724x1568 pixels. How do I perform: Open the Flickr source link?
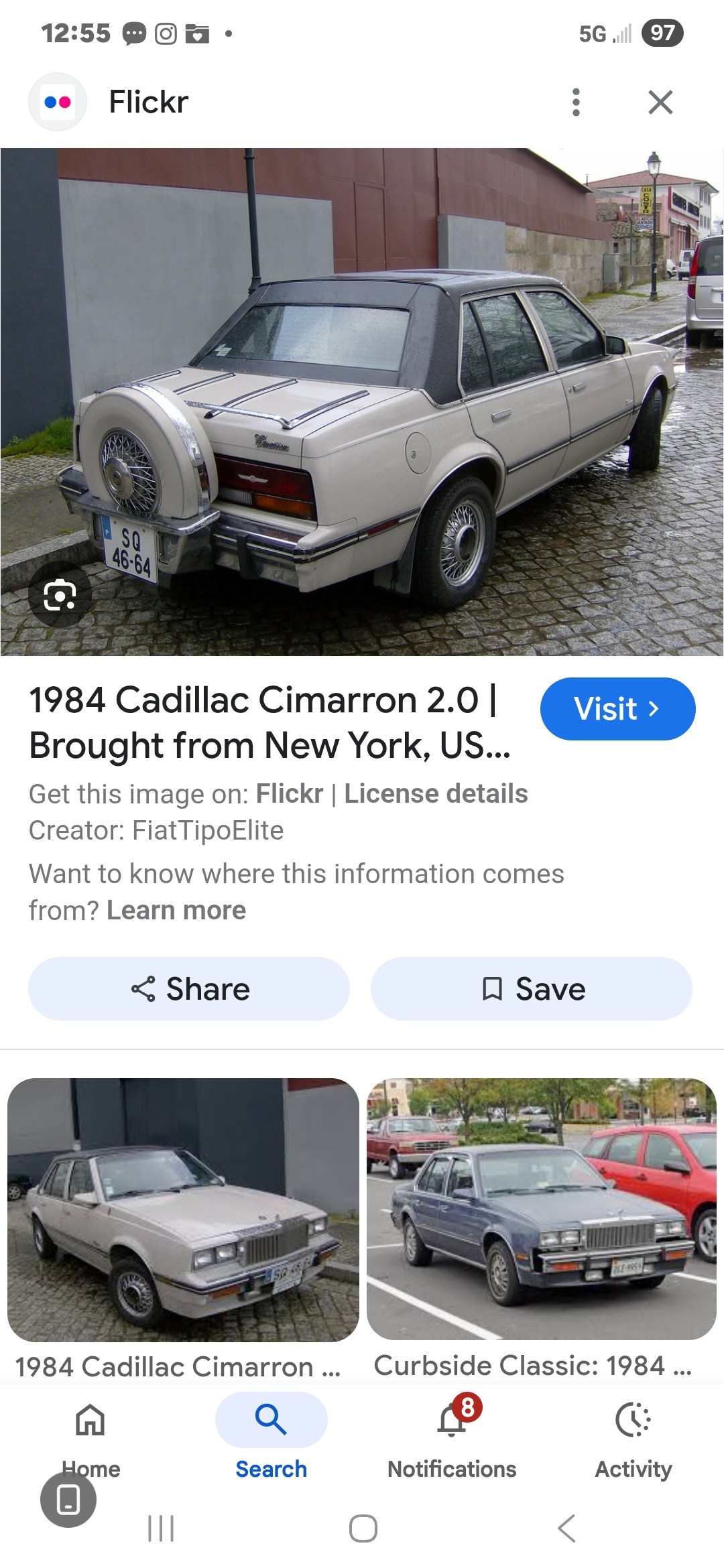pyautogui.click(x=290, y=794)
